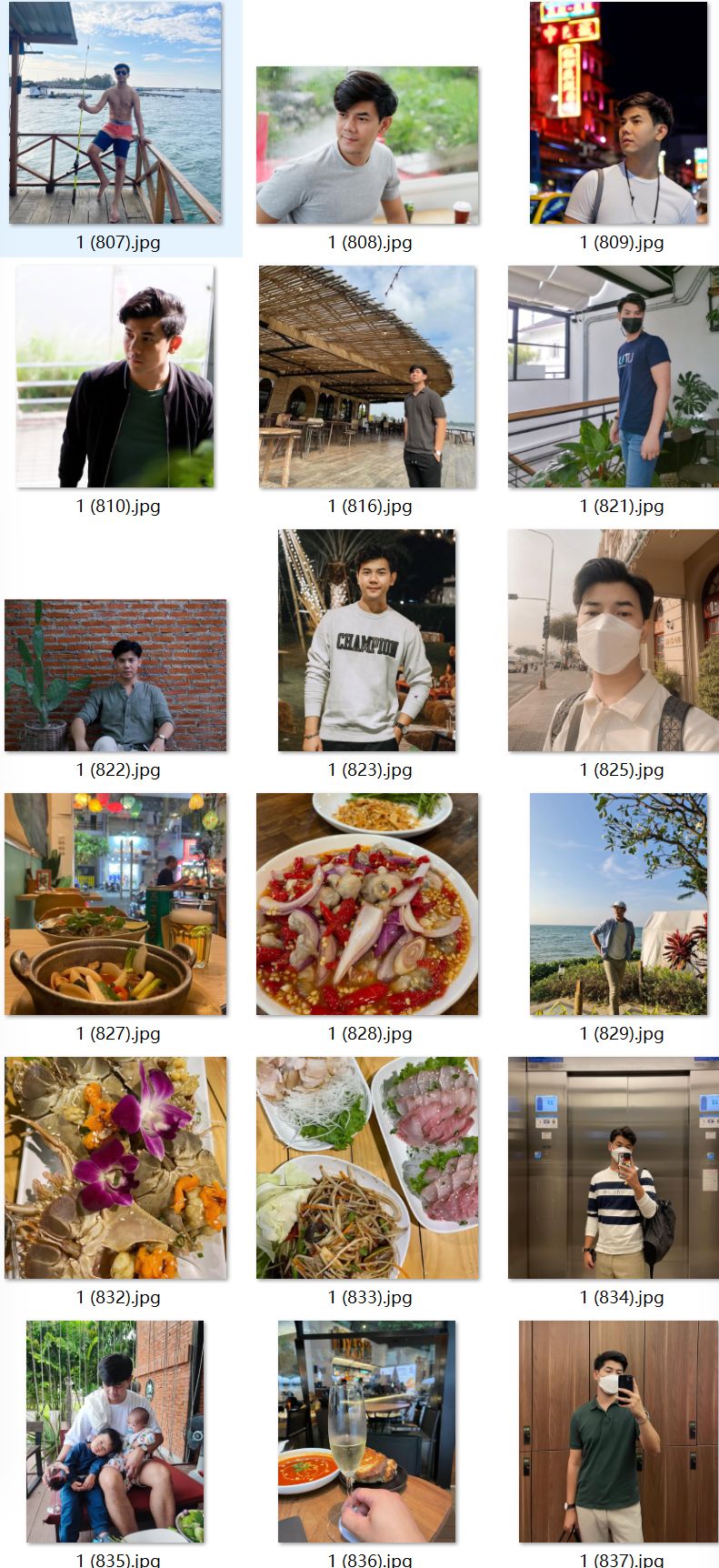
Task: Open the 1 (809).jpg thumbnail
Action: 619,113
